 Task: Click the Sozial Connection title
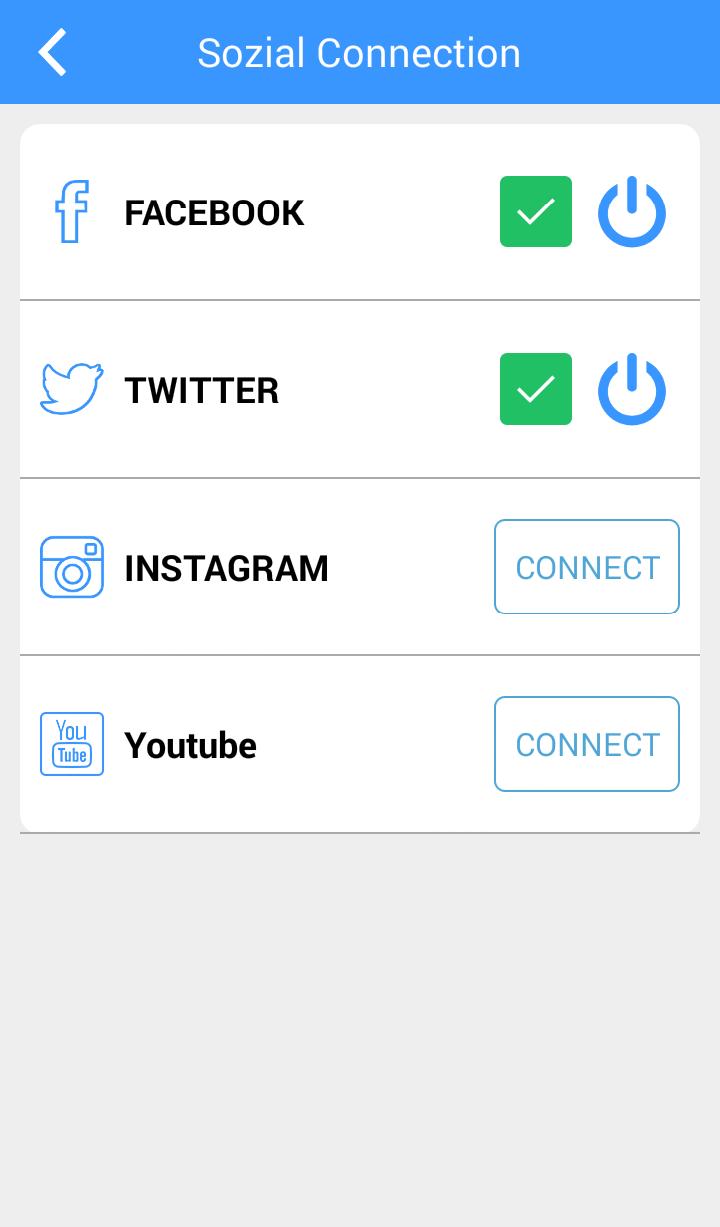point(360,52)
